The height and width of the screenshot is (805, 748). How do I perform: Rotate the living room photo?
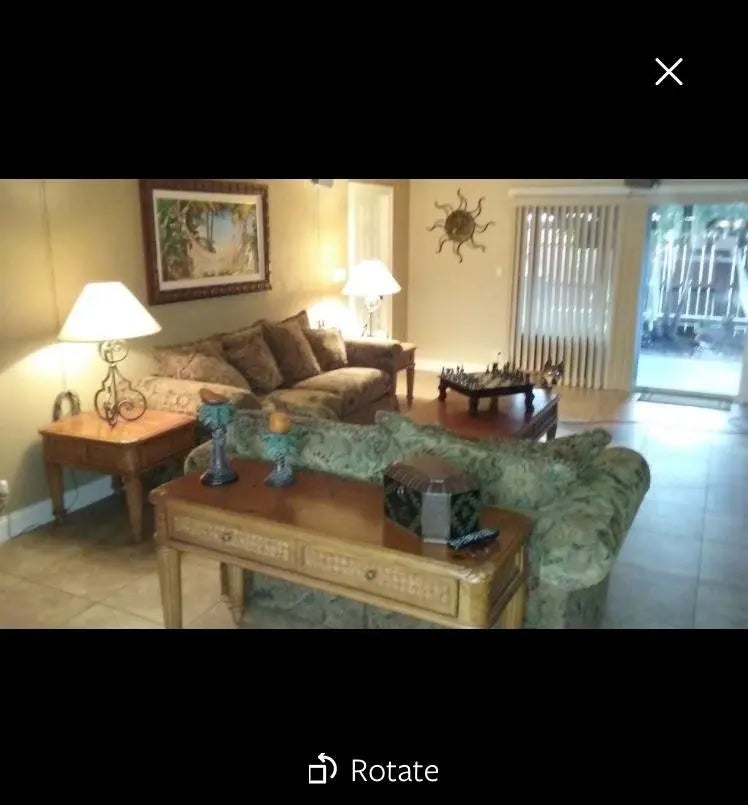pyautogui.click(x=374, y=770)
